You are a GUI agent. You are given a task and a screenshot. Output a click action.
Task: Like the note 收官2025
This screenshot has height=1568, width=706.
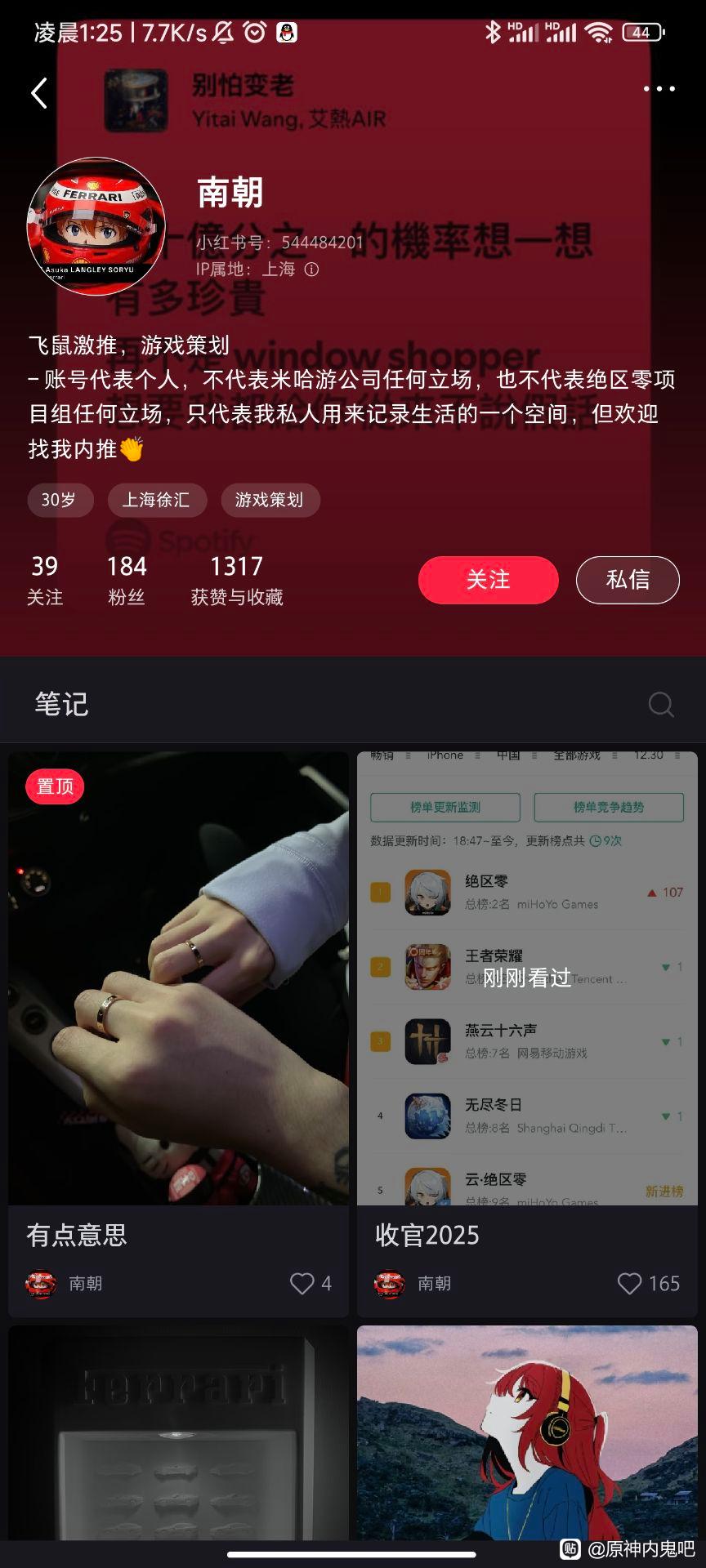tap(629, 1283)
